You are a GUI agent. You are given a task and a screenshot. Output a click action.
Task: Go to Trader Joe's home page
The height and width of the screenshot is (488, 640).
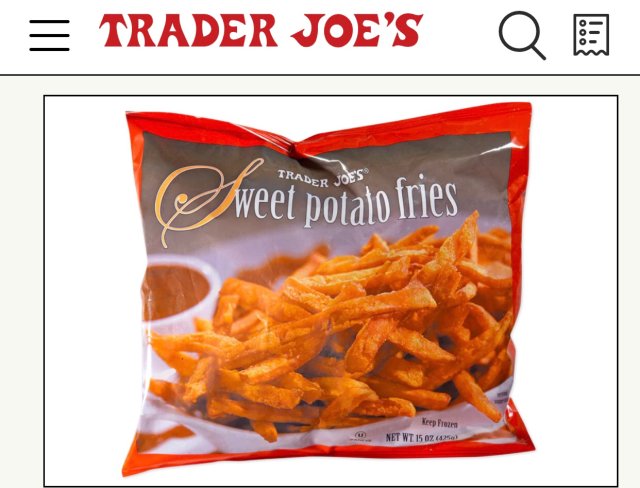tap(261, 32)
